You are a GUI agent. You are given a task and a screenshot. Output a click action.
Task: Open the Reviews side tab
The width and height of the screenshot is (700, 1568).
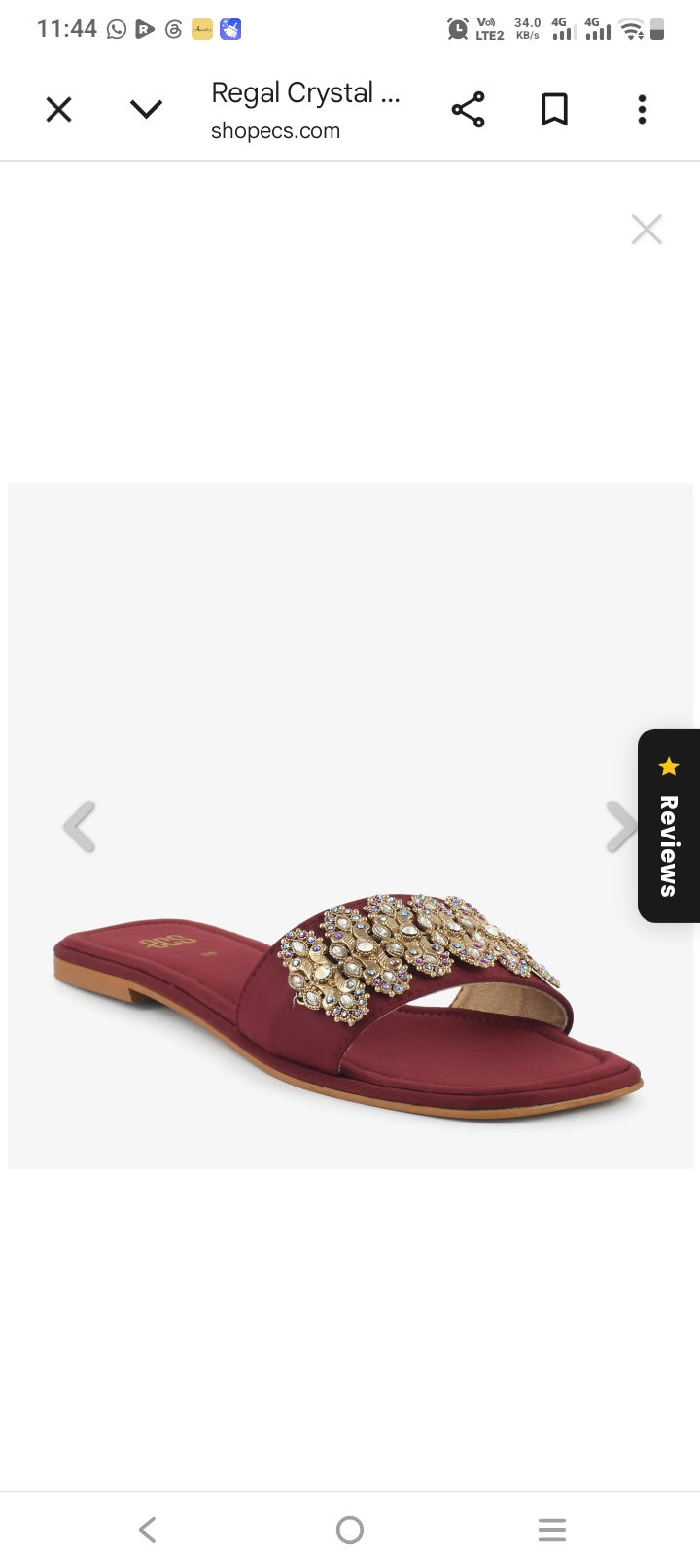coord(669,825)
